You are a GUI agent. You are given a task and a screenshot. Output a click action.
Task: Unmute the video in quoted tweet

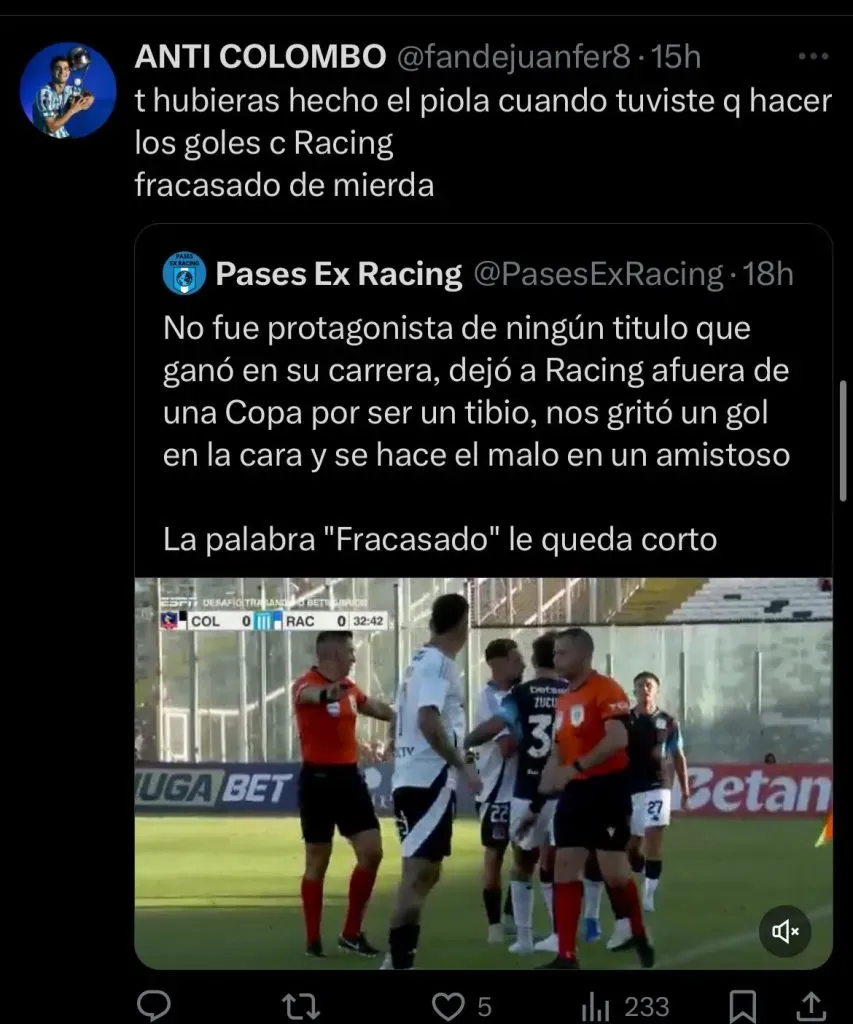click(785, 932)
